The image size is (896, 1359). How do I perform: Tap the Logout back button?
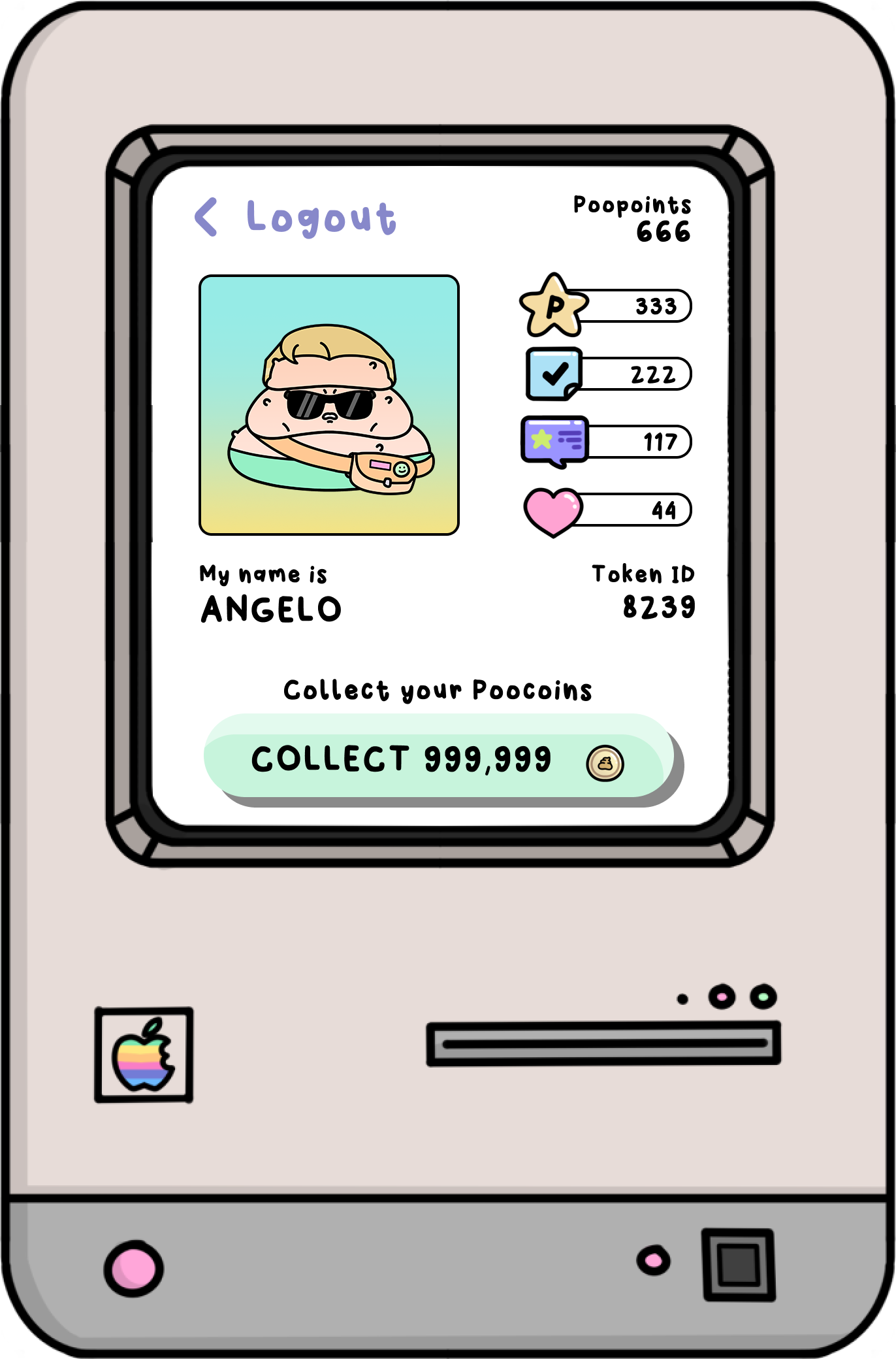[295, 218]
